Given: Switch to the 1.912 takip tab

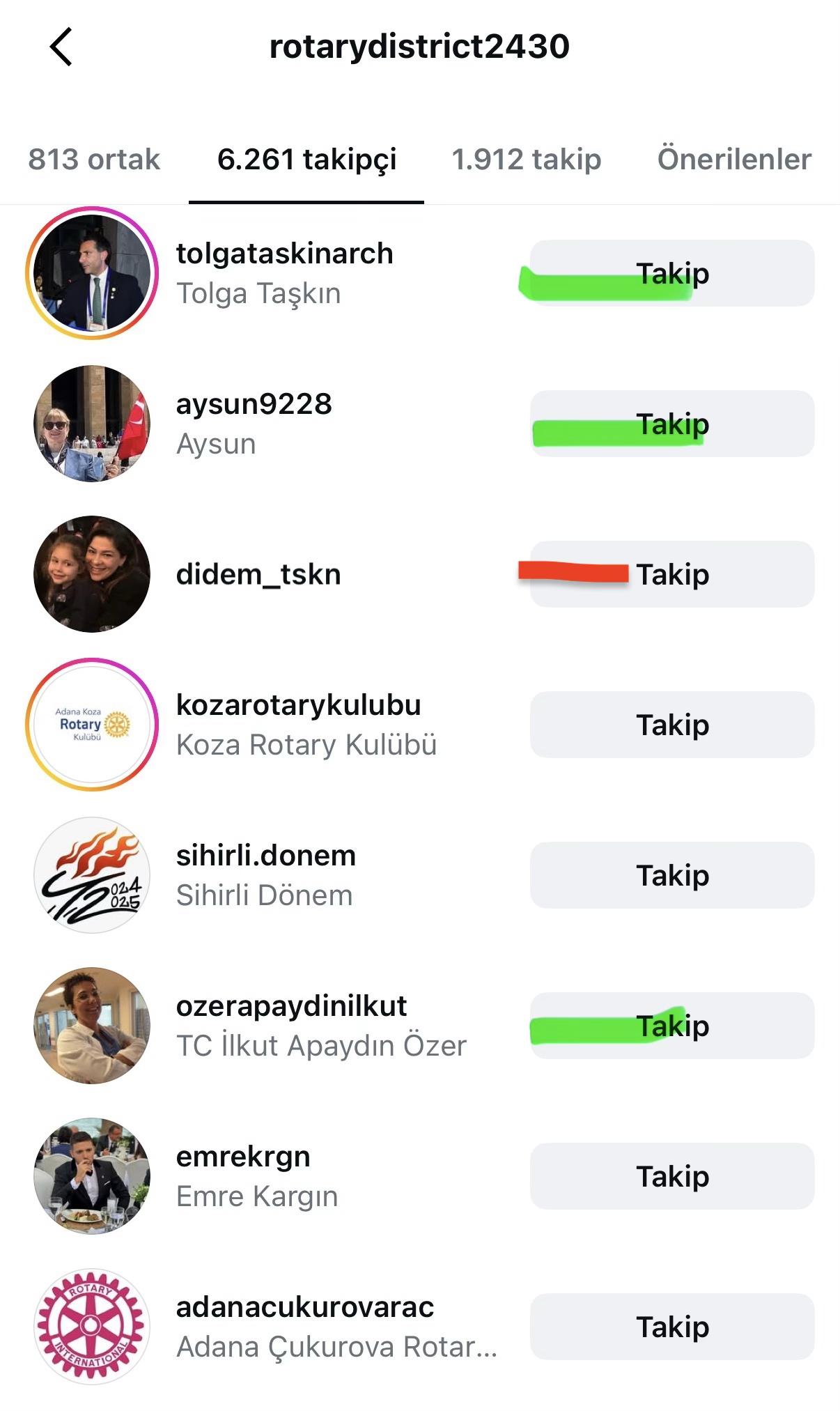Looking at the screenshot, I should (x=526, y=160).
